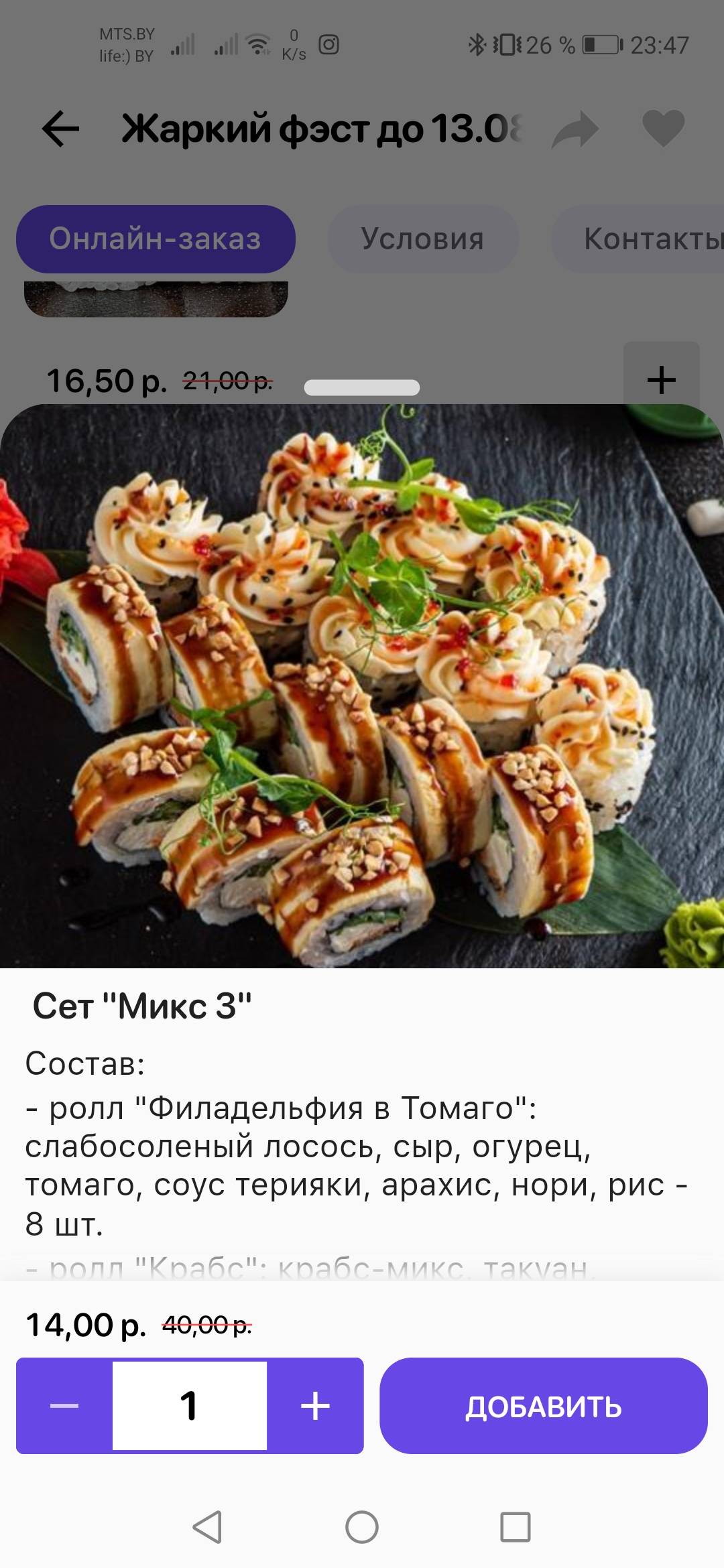Tap the system home button
The image size is (724, 1568).
(x=362, y=1527)
